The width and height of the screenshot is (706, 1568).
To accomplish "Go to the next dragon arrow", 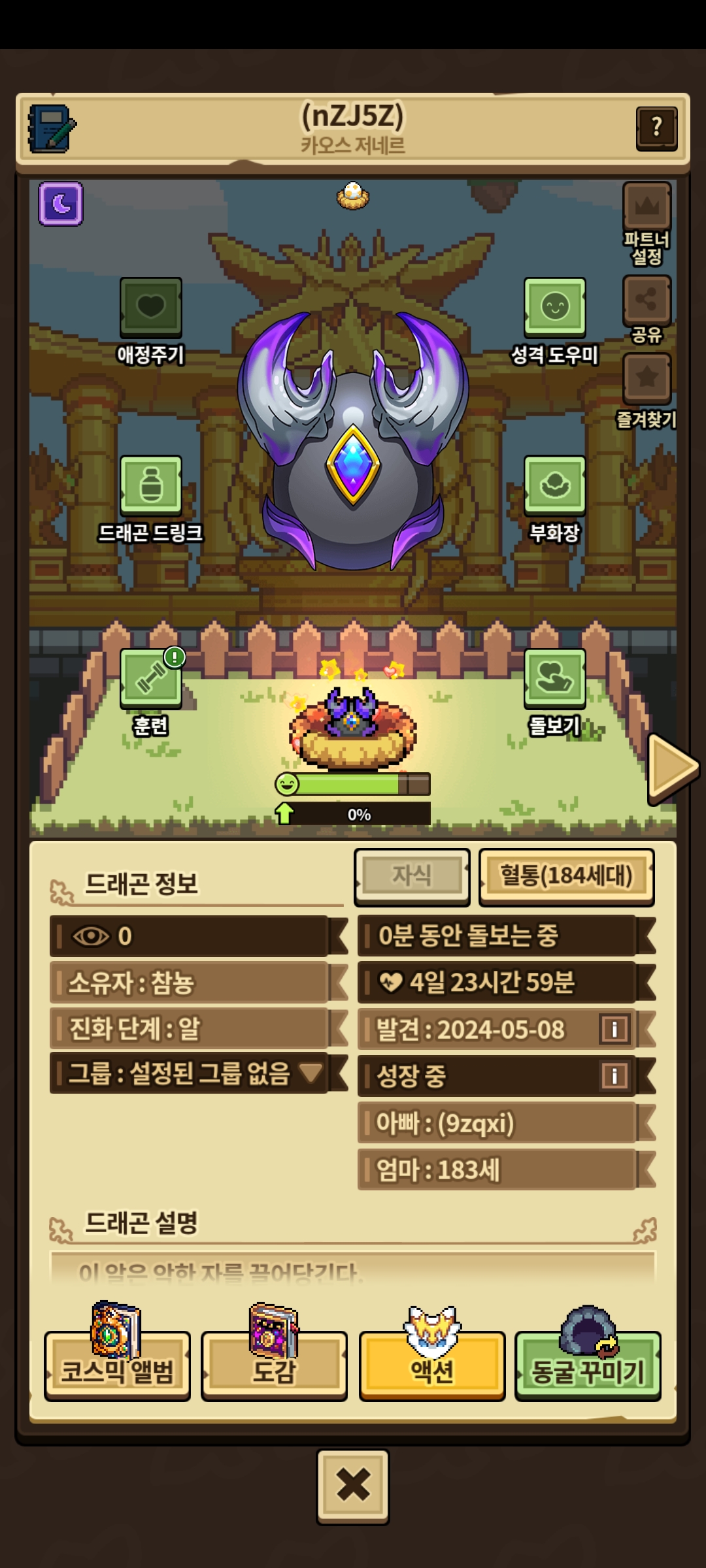I will (672, 768).
